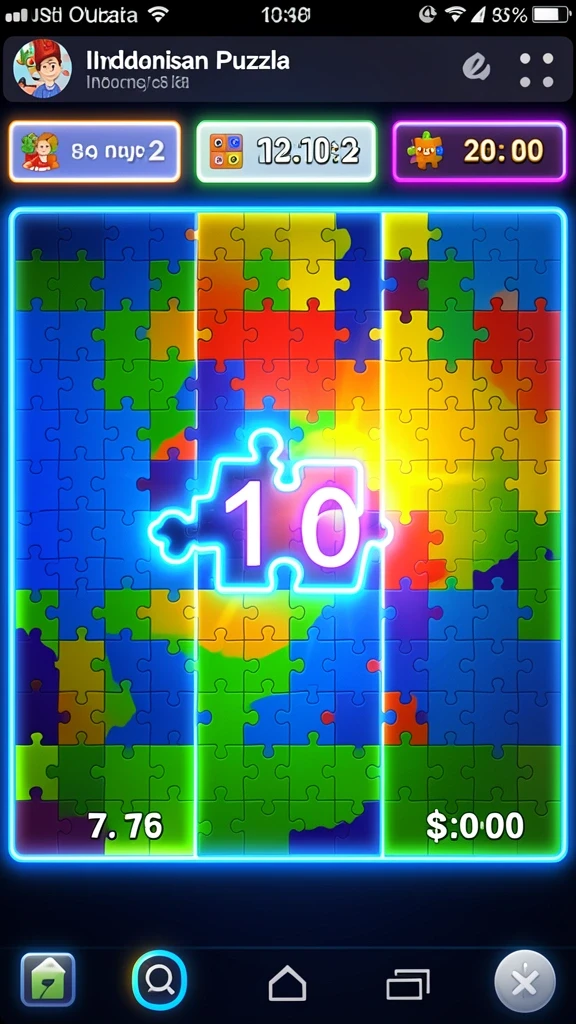This screenshot has height=1024, width=576.
Task: Open the magnifier search button
Action: coord(159,980)
